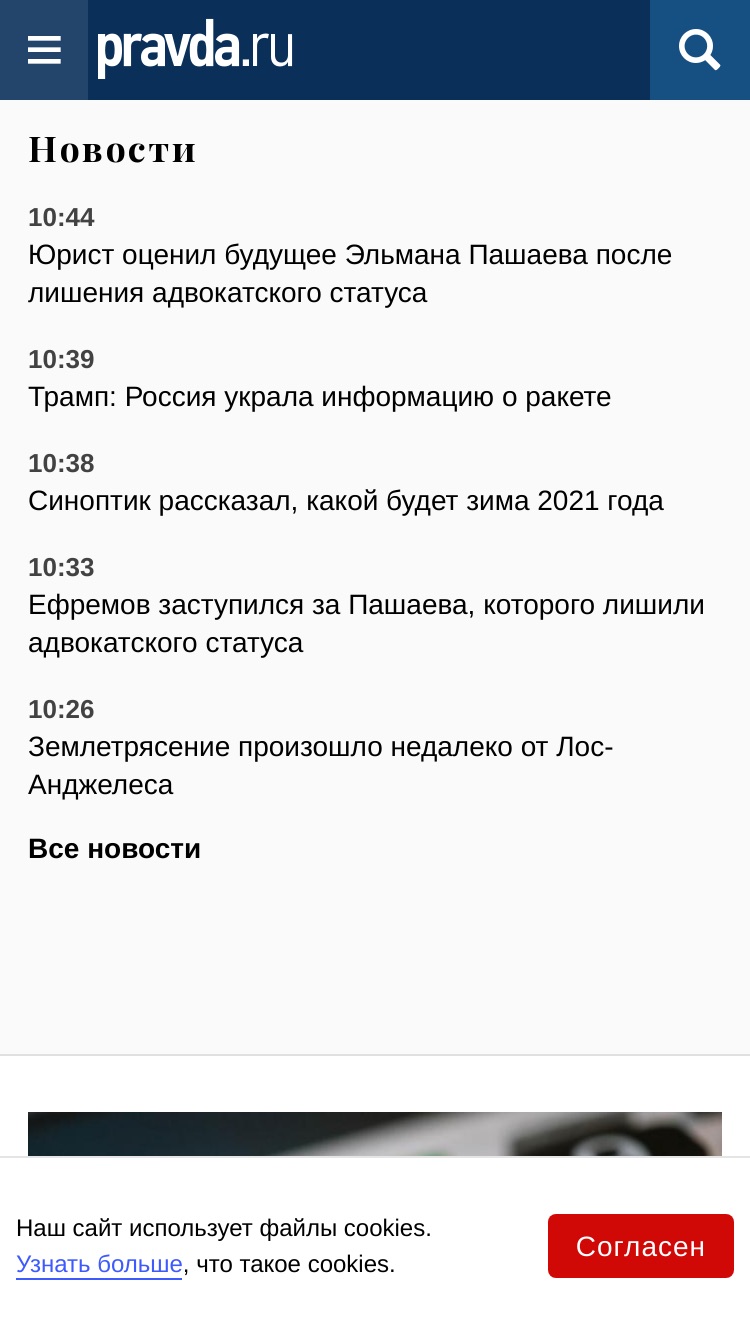Viewport: 750px width, 1334px height.
Task: Follow the 'Узнать больше' cookies link
Action: 99,1264
